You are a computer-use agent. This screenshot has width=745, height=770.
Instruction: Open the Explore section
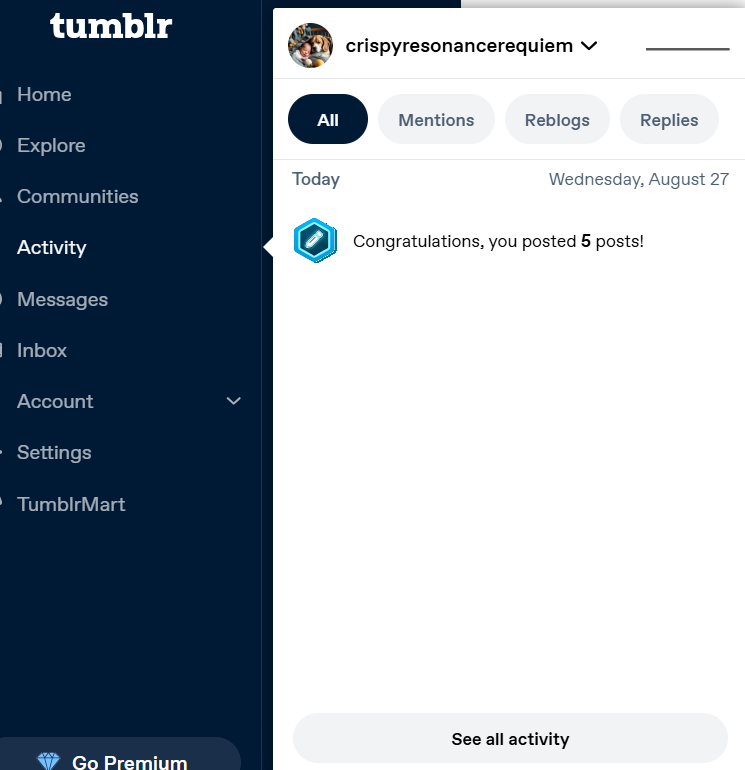51,145
